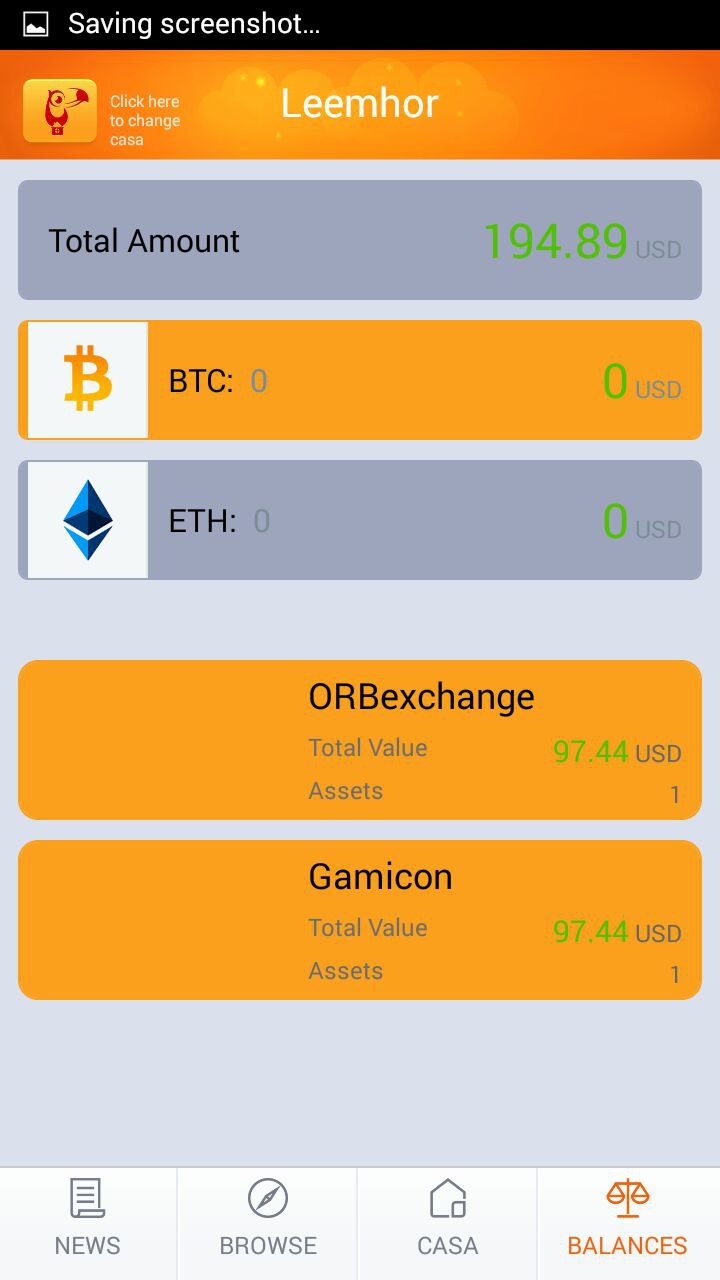Viewport: 720px width, 1280px height.
Task: Go to the Casa tab
Action: point(448,1224)
